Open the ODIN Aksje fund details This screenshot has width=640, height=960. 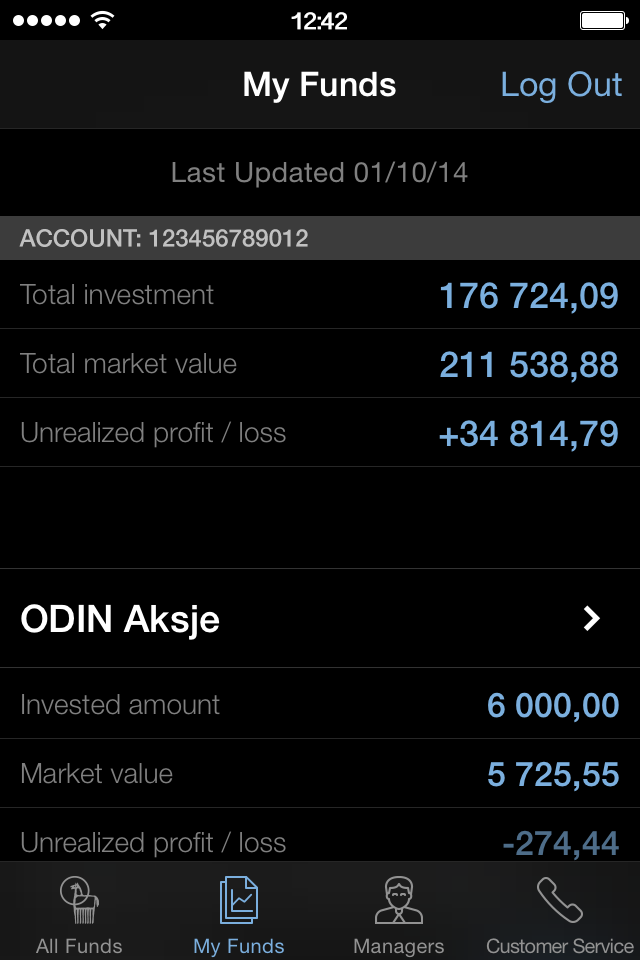tap(320, 619)
